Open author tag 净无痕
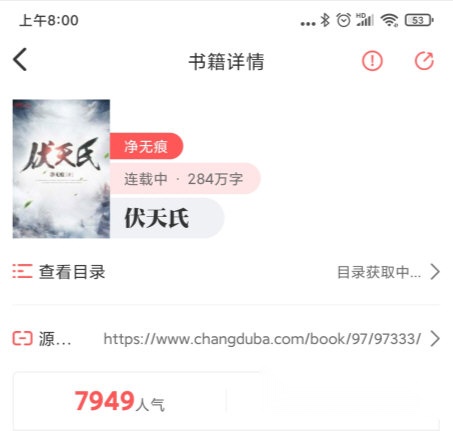The height and width of the screenshot is (431, 453). point(146,146)
